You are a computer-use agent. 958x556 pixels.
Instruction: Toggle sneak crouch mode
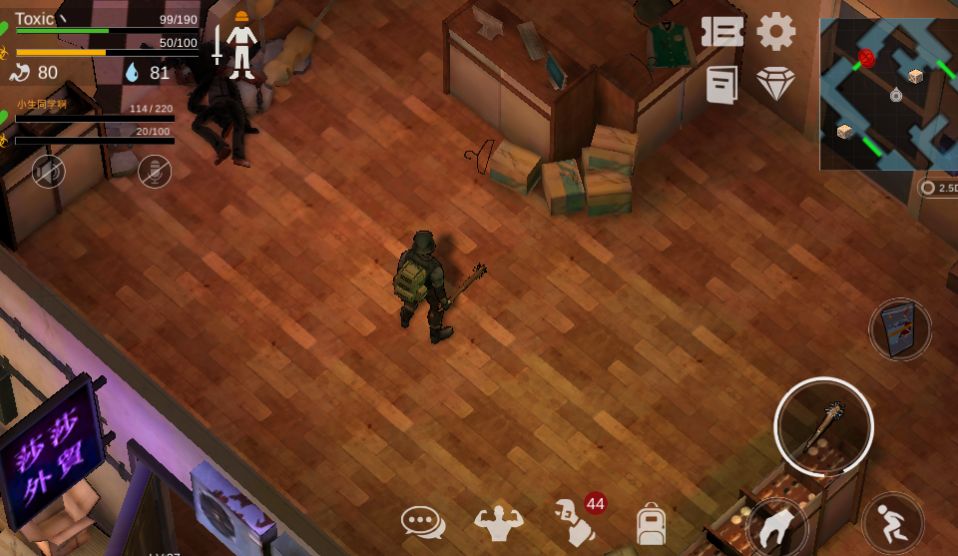click(892, 523)
